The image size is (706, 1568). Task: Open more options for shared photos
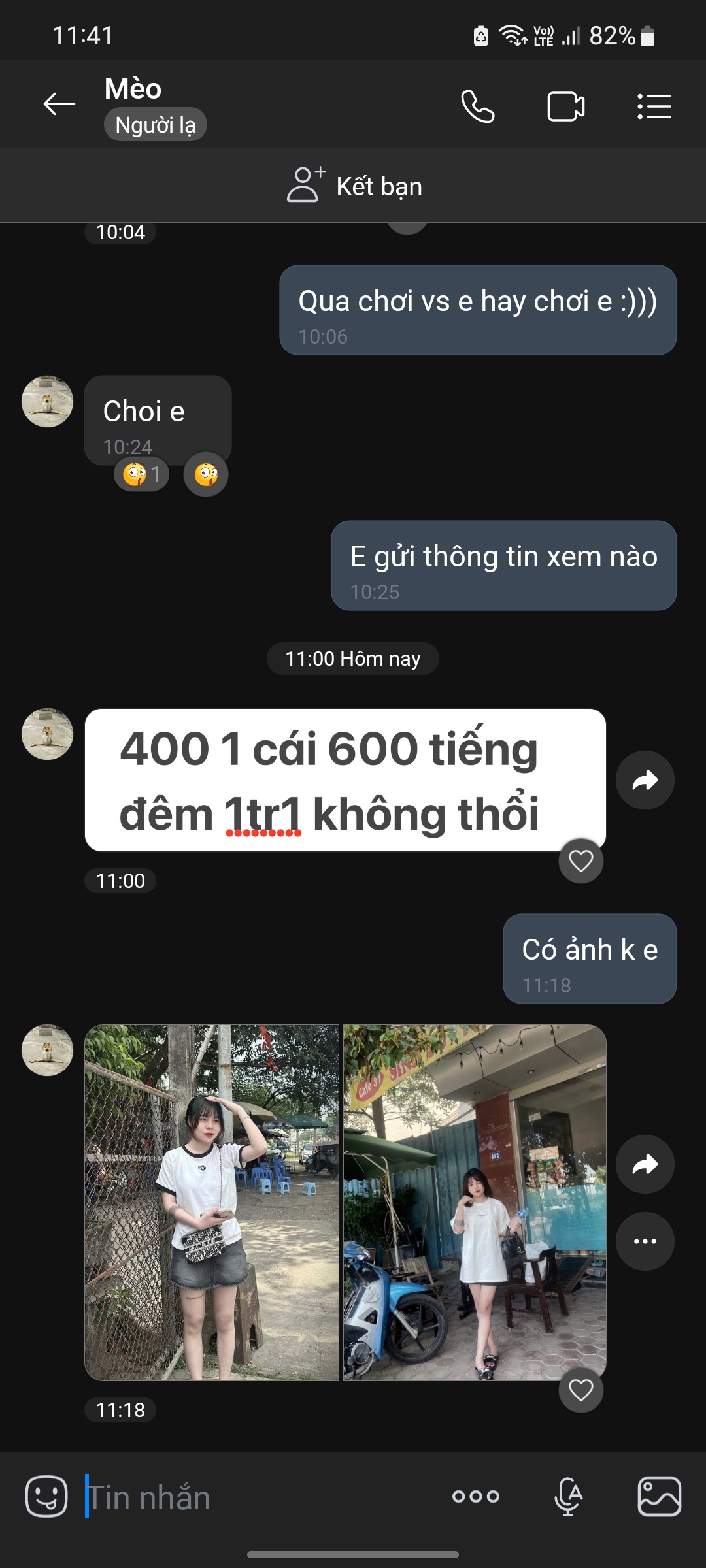(645, 1241)
